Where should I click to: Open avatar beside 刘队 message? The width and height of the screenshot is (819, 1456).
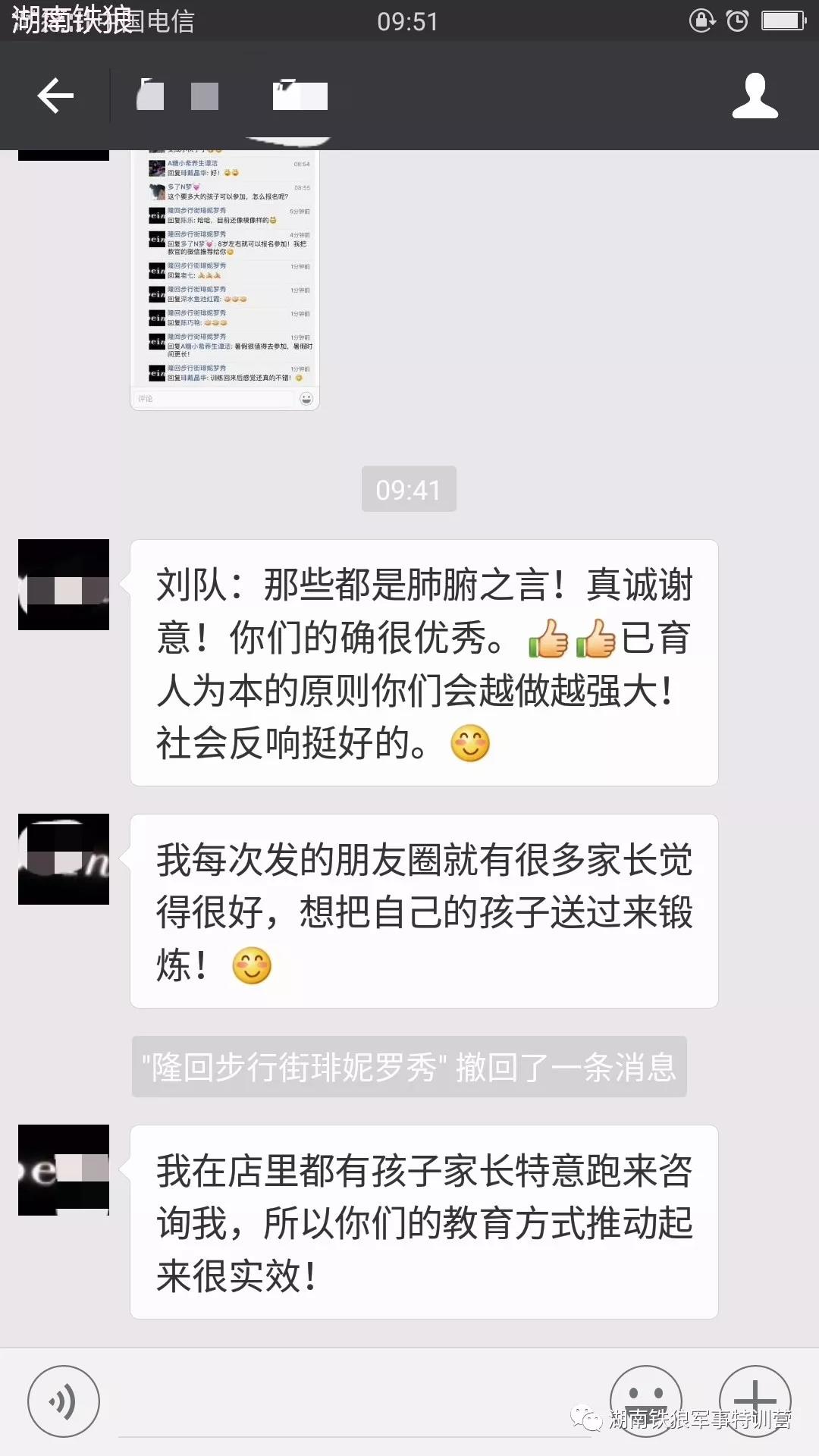[x=64, y=585]
